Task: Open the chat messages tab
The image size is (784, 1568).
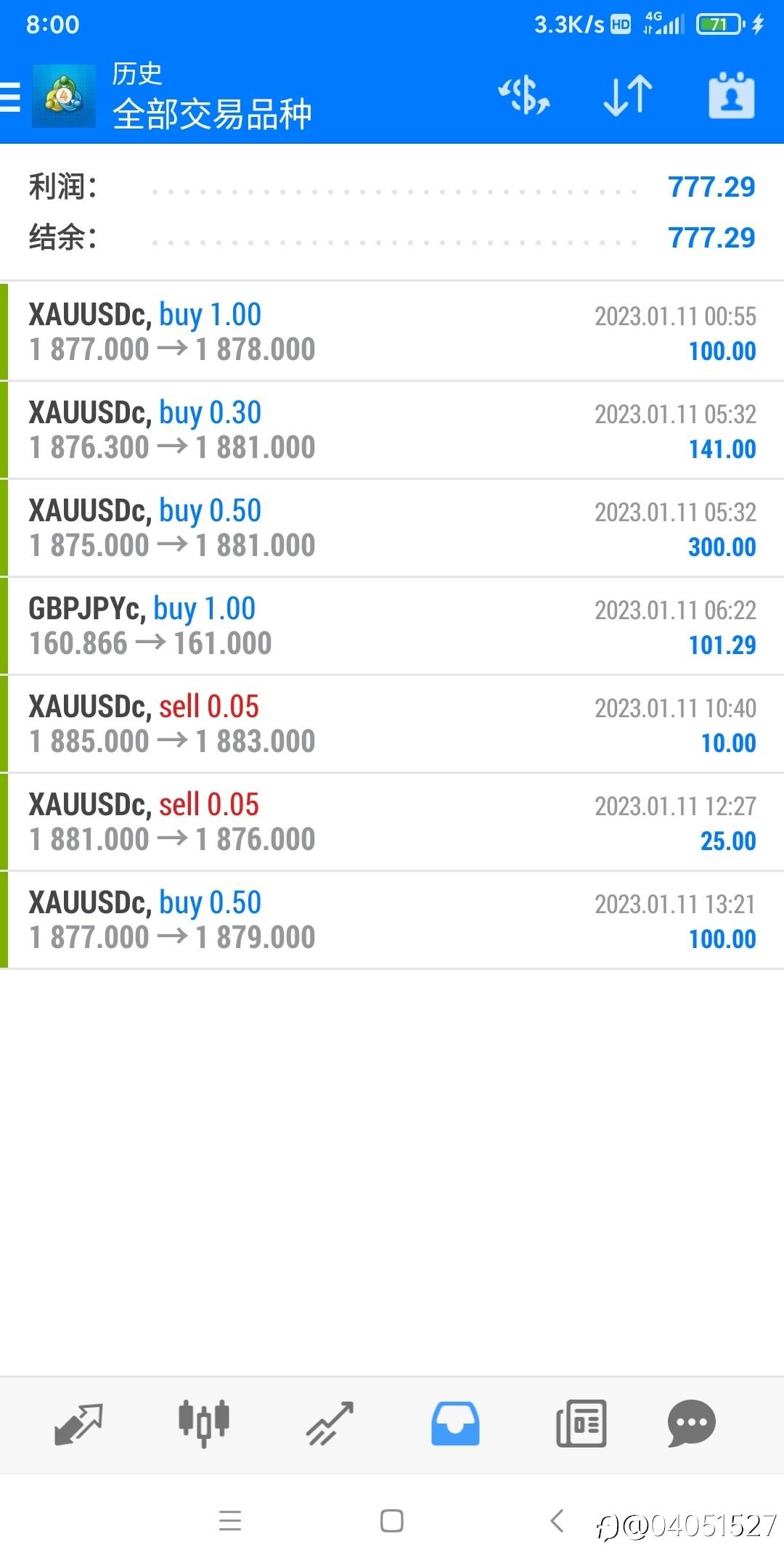Action: coord(691,1424)
